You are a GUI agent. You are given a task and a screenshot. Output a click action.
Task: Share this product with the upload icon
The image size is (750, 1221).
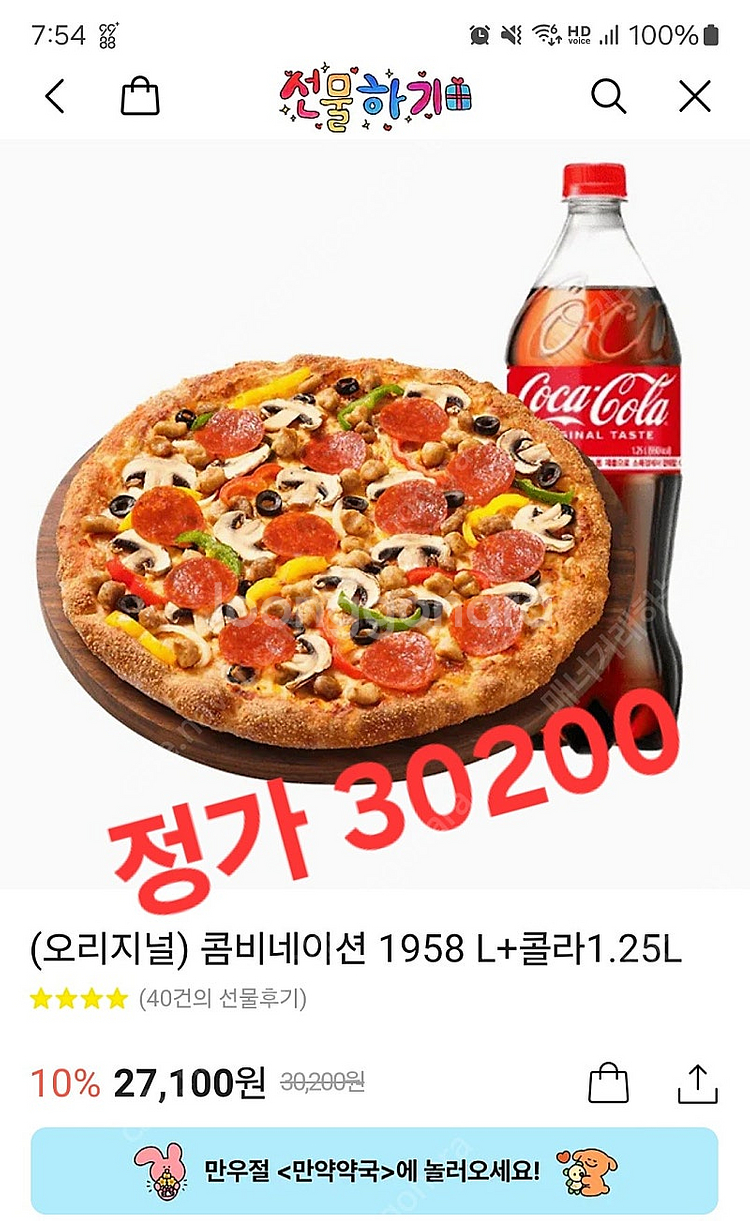coord(697,1084)
